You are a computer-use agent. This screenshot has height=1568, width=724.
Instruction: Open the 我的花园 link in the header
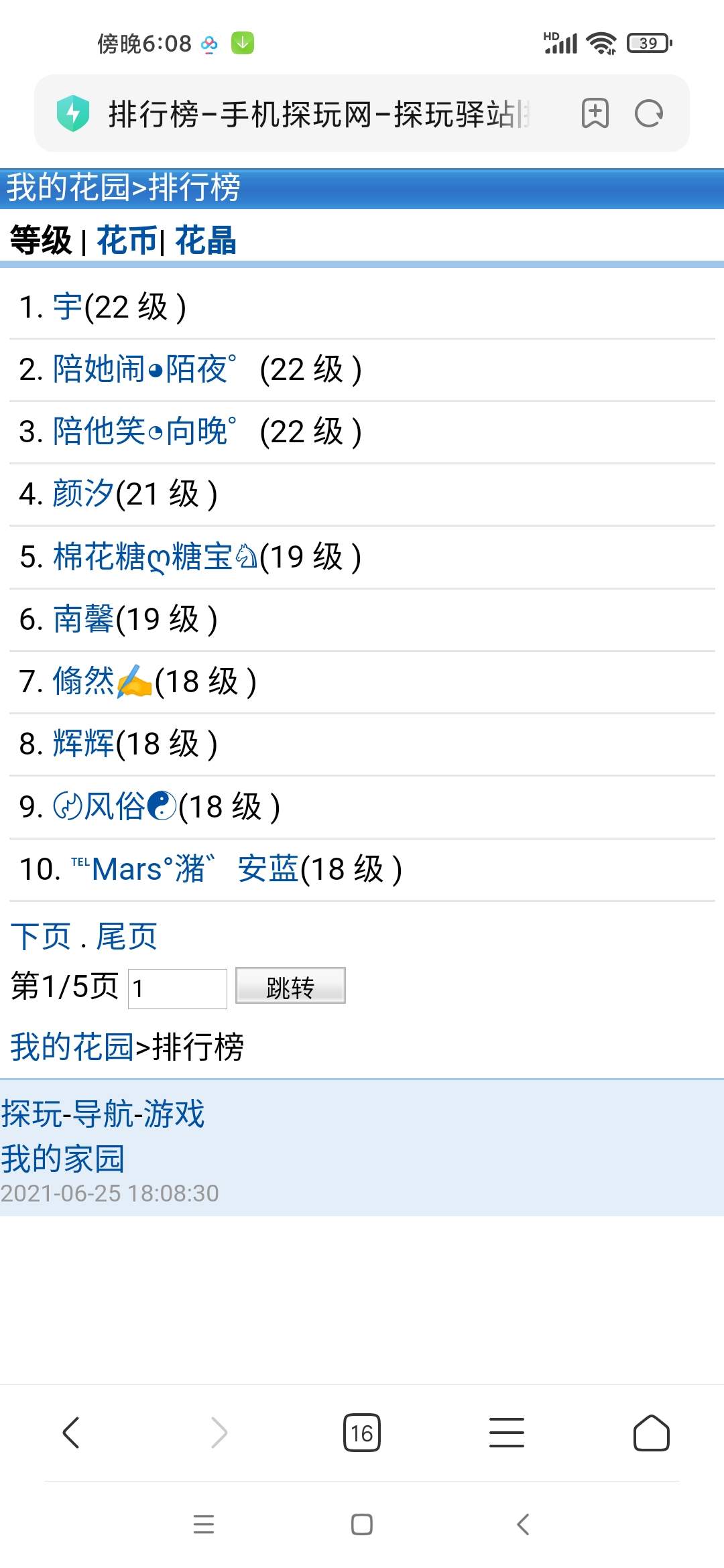click(x=68, y=188)
